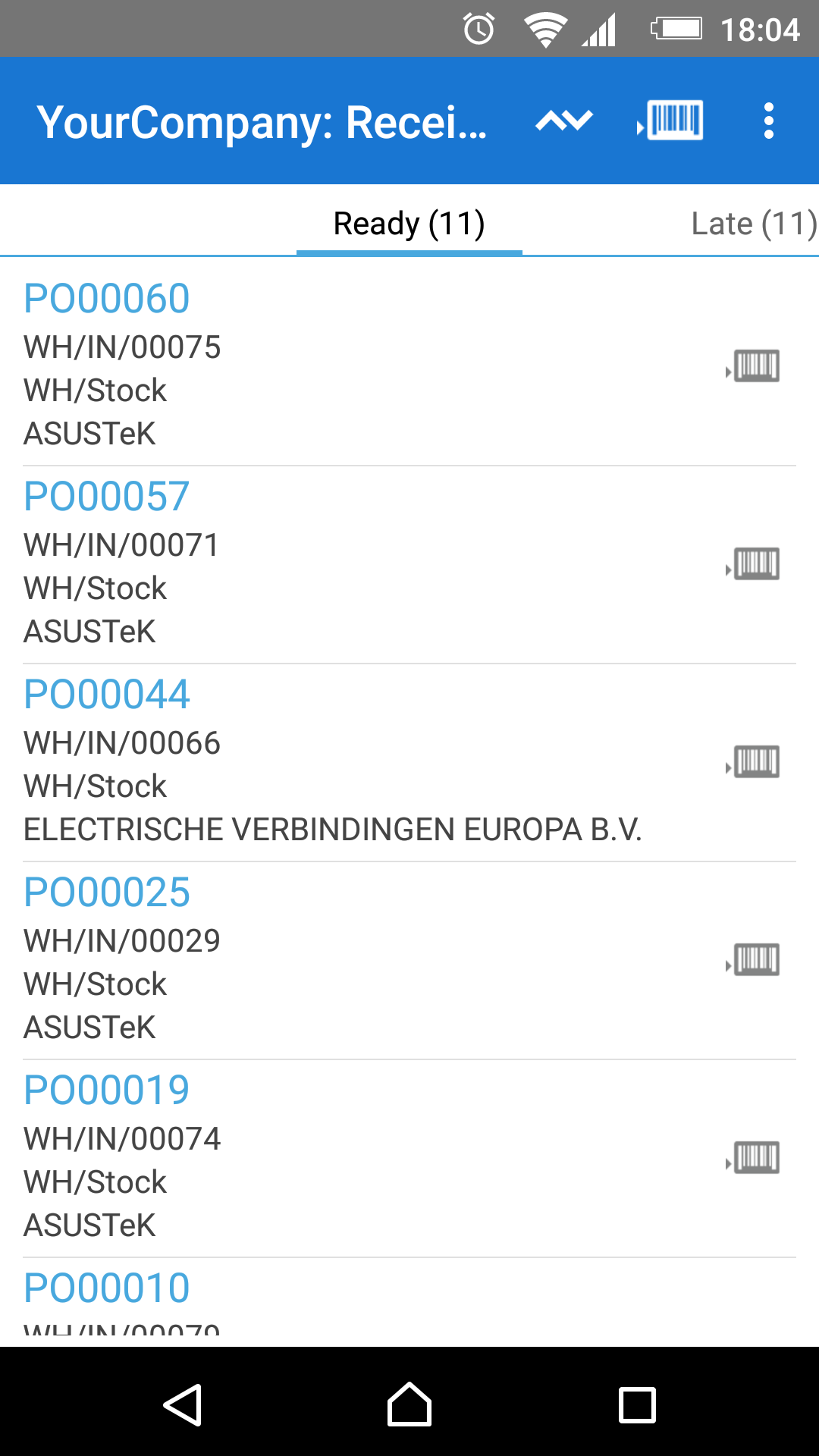Screen dimensions: 819x1456
Task: Open the barcode scanner in app bar
Action: [x=670, y=121]
